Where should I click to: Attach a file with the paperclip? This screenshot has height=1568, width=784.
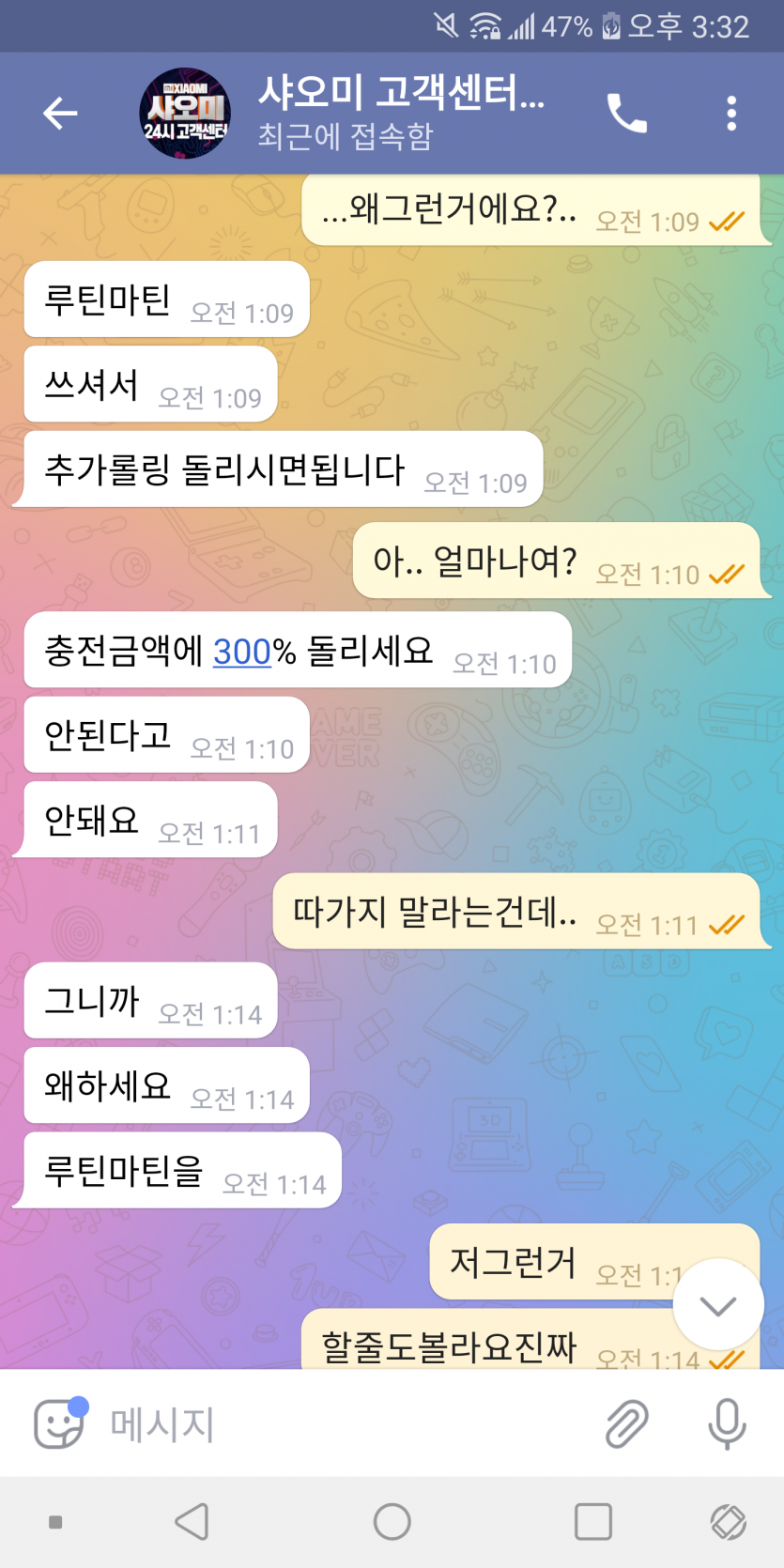626,1423
